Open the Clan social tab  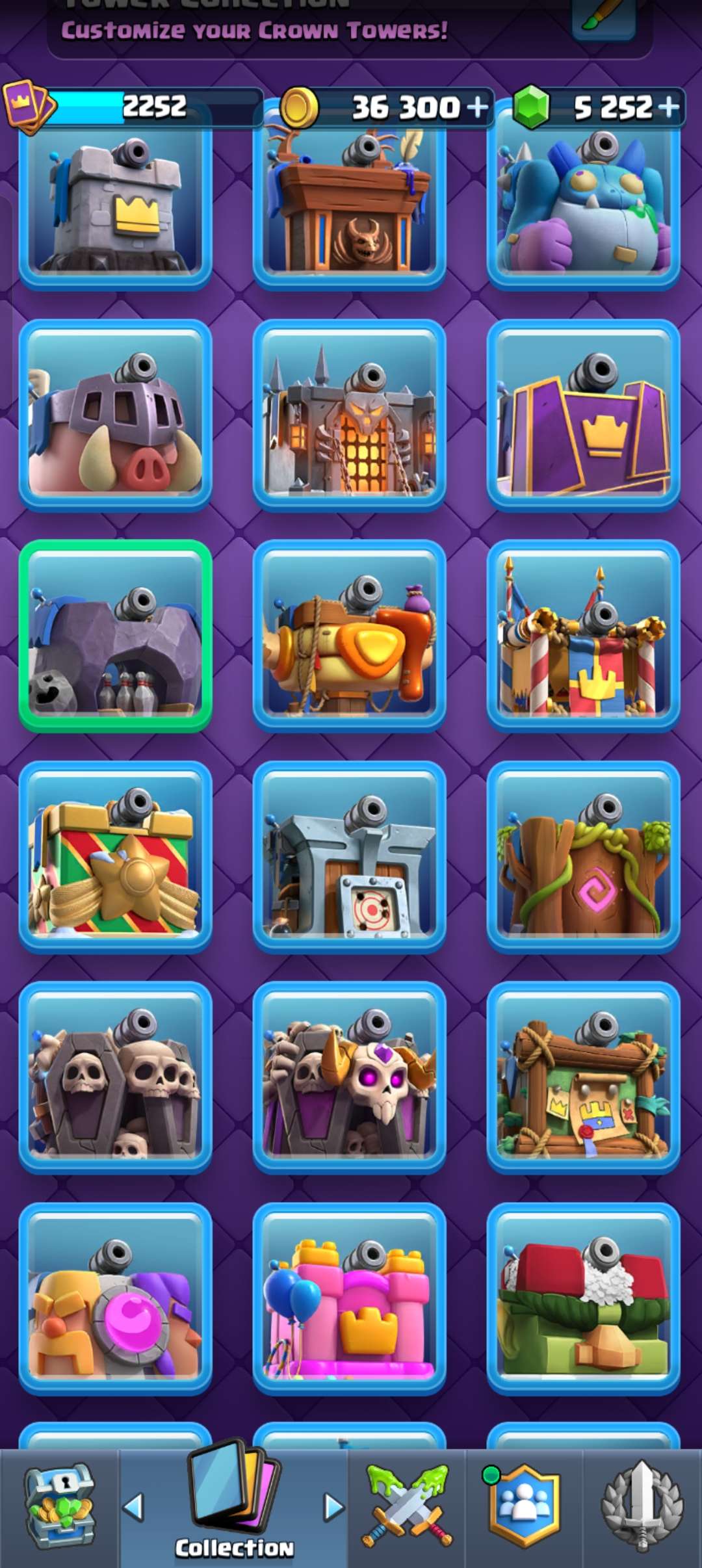(525, 1508)
